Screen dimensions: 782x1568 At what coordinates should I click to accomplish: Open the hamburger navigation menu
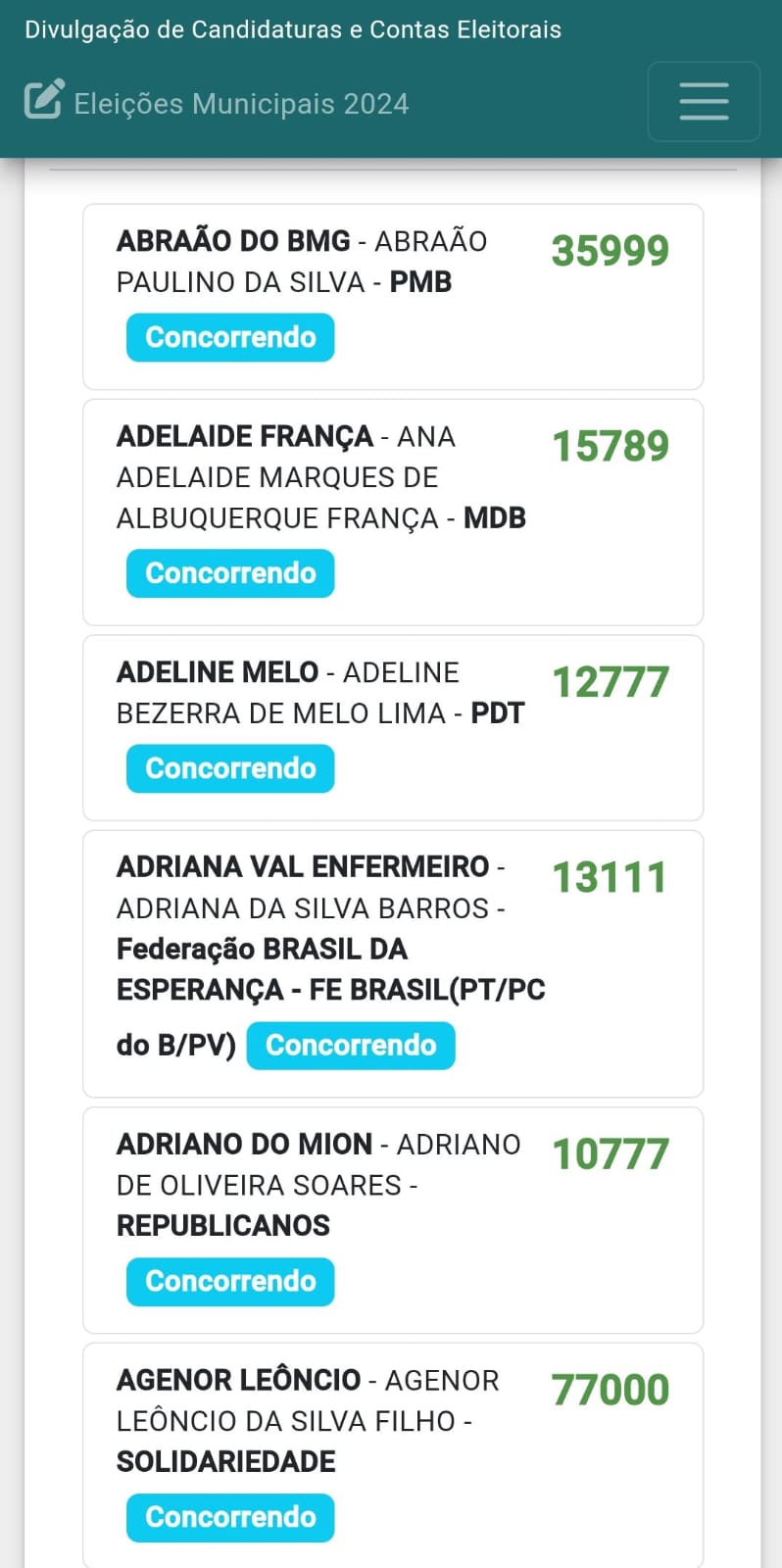pos(704,102)
